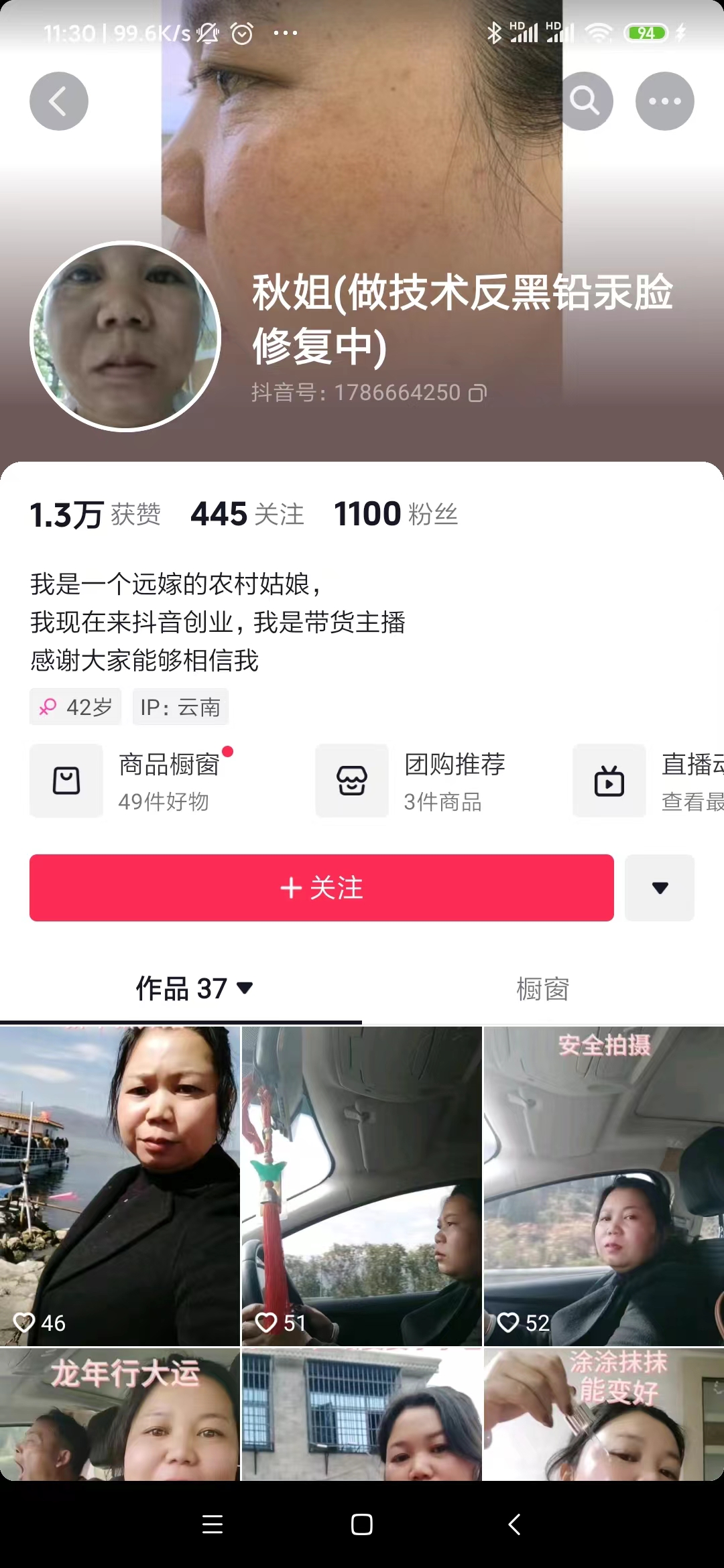The image size is (724, 1568).
Task: Open the video with 51 likes
Action: [x=362, y=1186]
